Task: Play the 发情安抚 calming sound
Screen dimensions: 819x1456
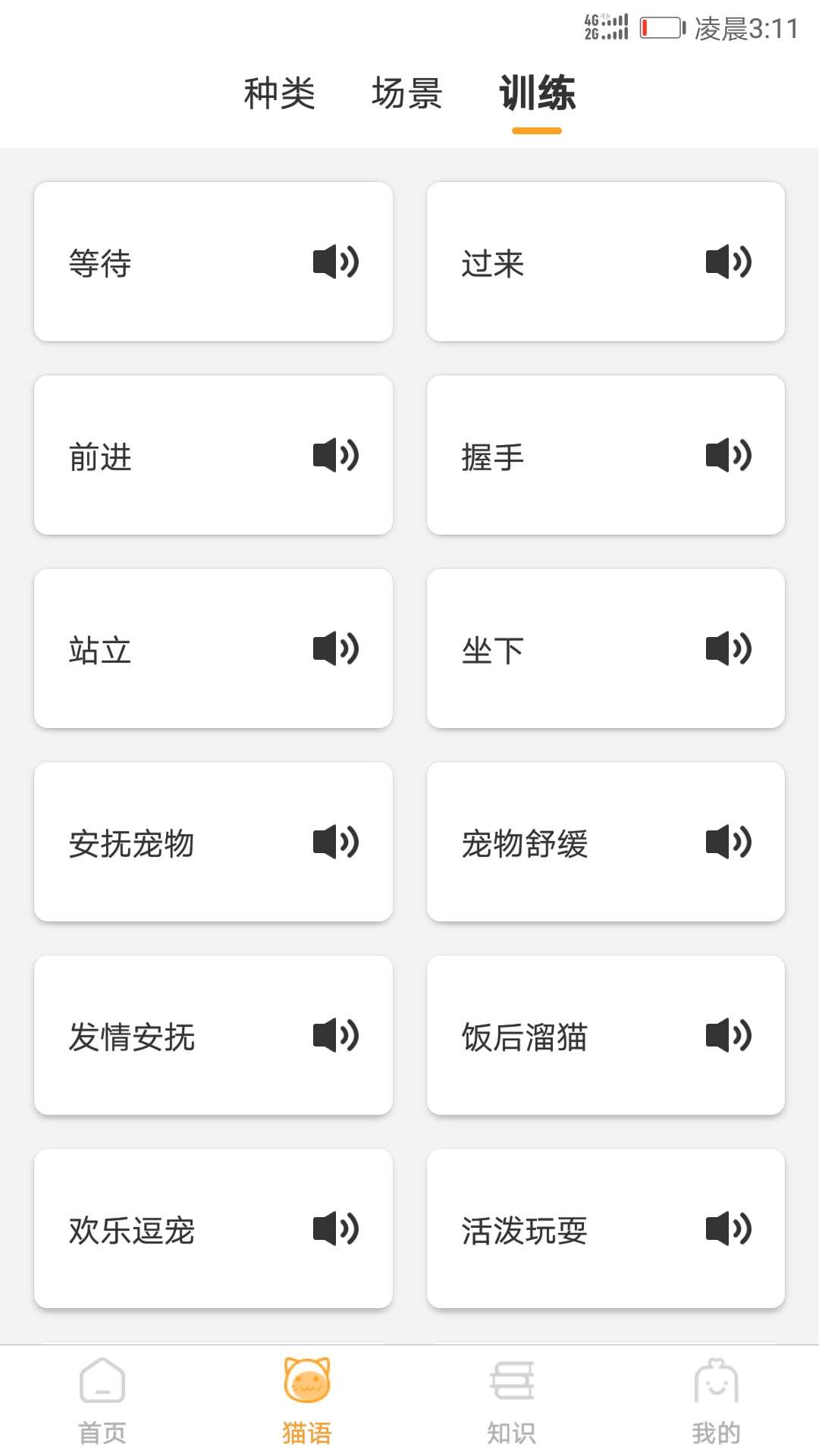Action: pos(336,1035)
